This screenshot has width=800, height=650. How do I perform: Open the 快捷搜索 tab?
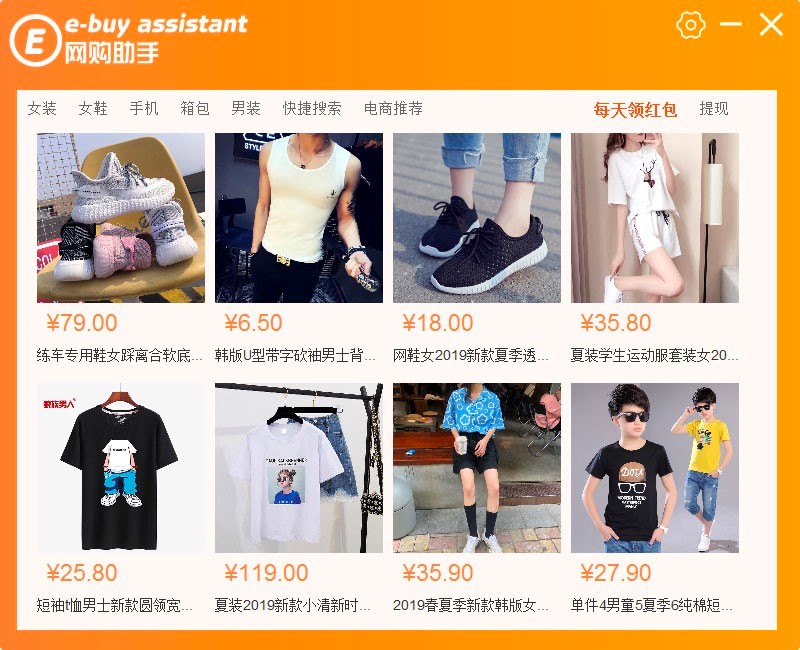tap(312, 109)
